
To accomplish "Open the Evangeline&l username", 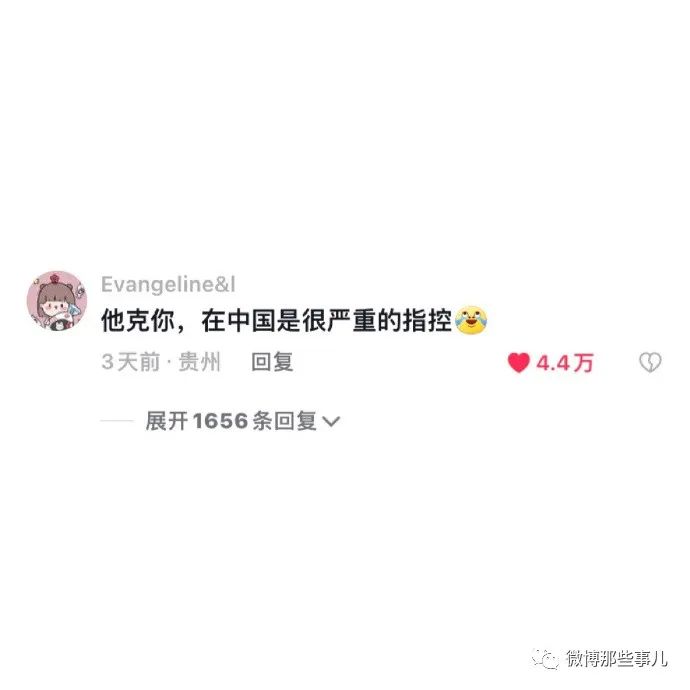I will [x=168, y=284].
